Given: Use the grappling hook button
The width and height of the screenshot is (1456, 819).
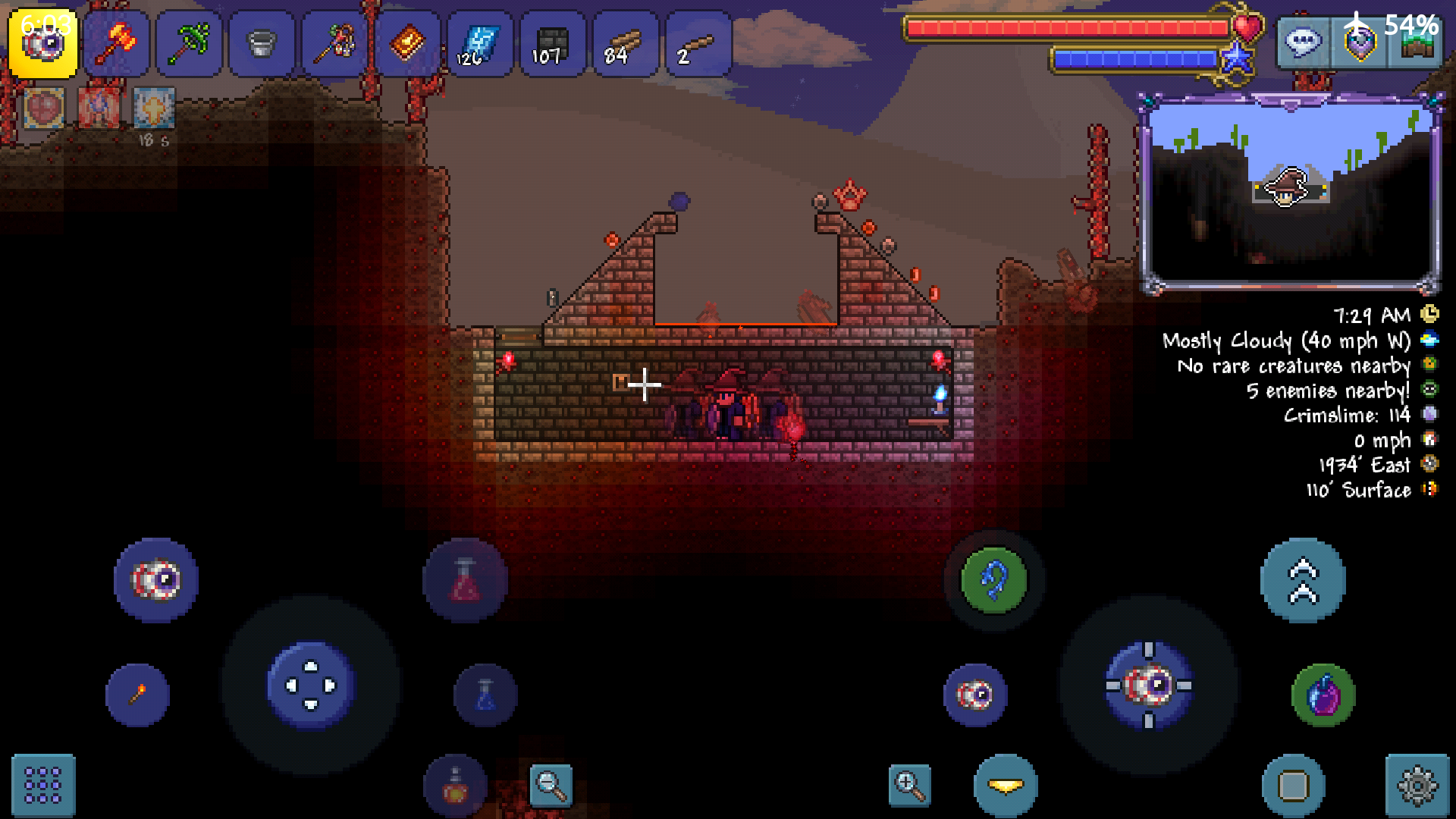Looking at the screenshot, I should [x=993, y=580].
